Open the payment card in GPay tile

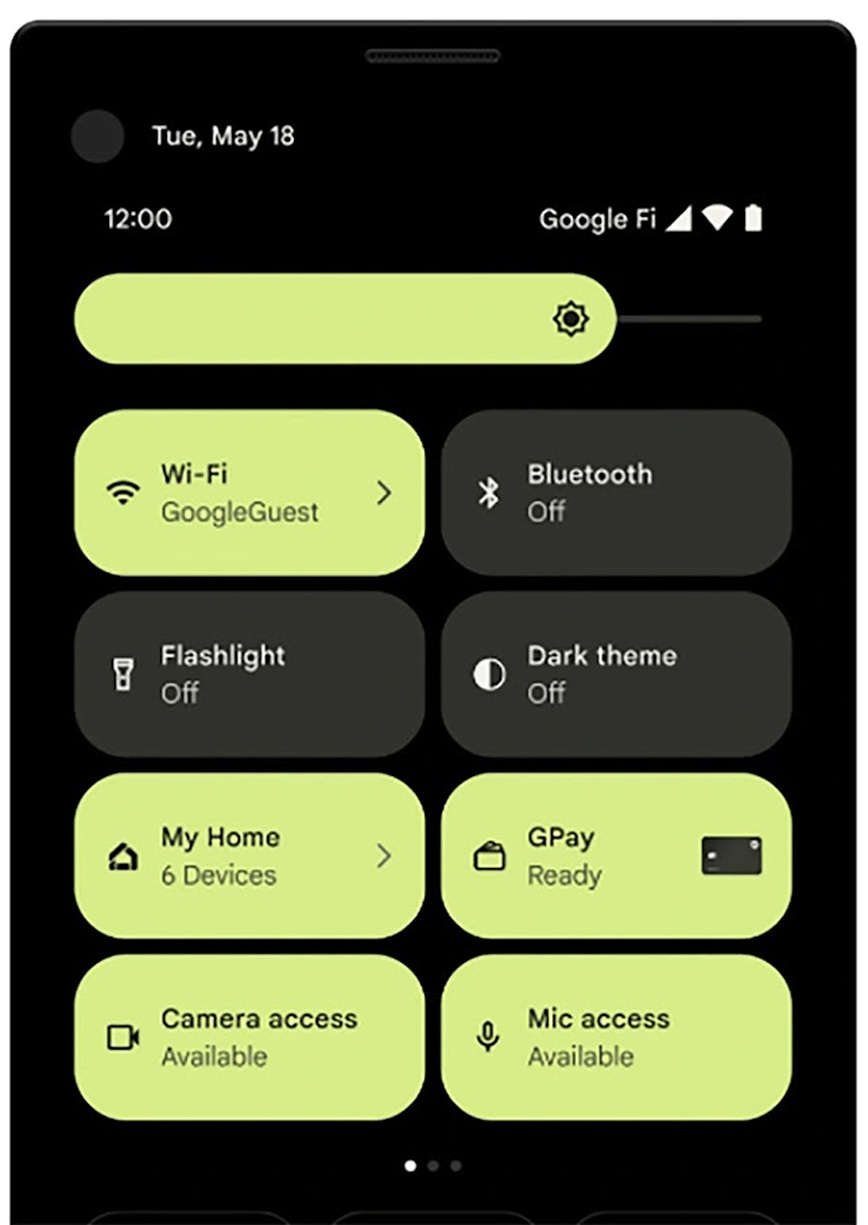click(x=731, y=856)
